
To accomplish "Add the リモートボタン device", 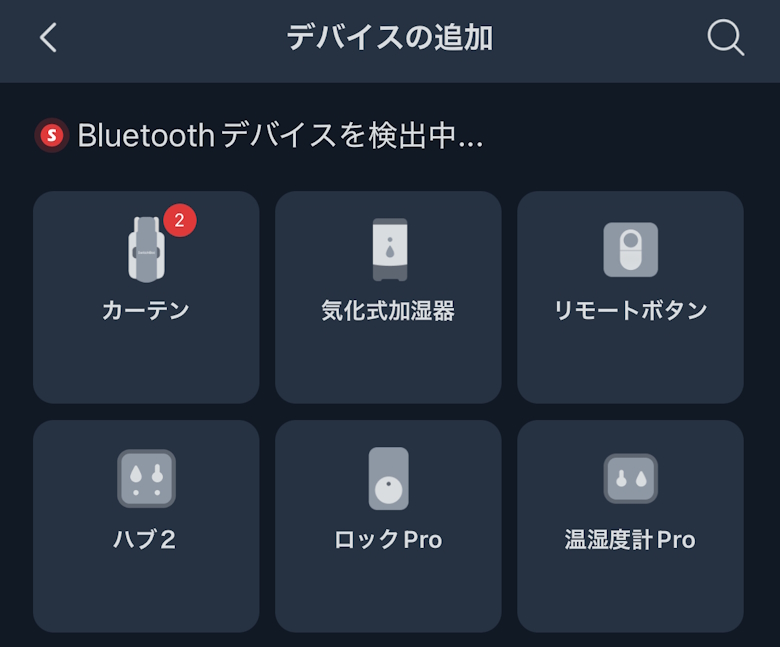I will pyautogui.click(x=630, y=296).
